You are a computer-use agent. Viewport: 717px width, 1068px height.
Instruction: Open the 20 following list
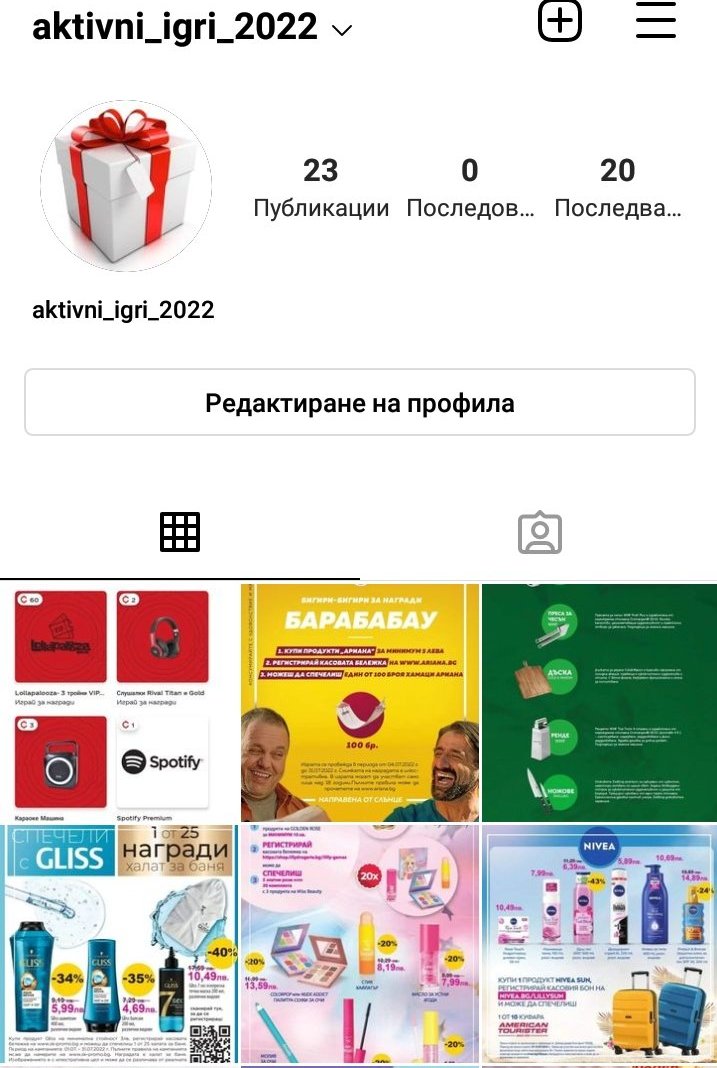(x=617, y=187)
